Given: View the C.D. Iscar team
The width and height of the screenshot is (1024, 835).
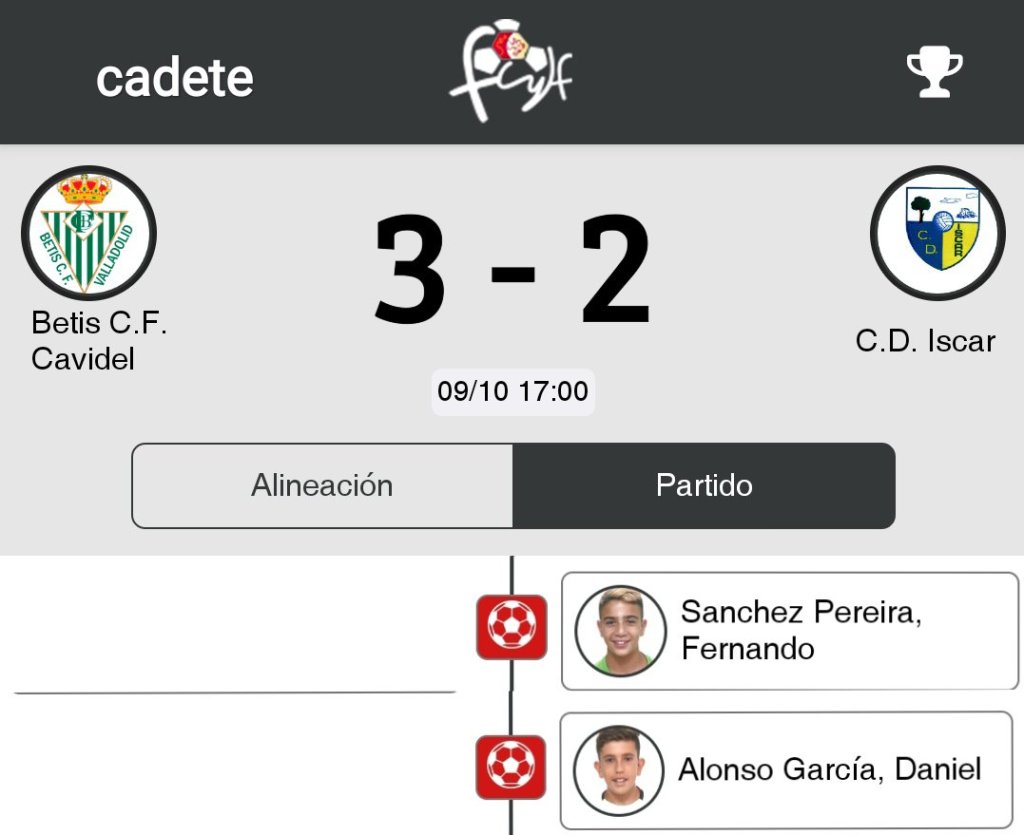Looking at the screenshot, I should (937, 233).
